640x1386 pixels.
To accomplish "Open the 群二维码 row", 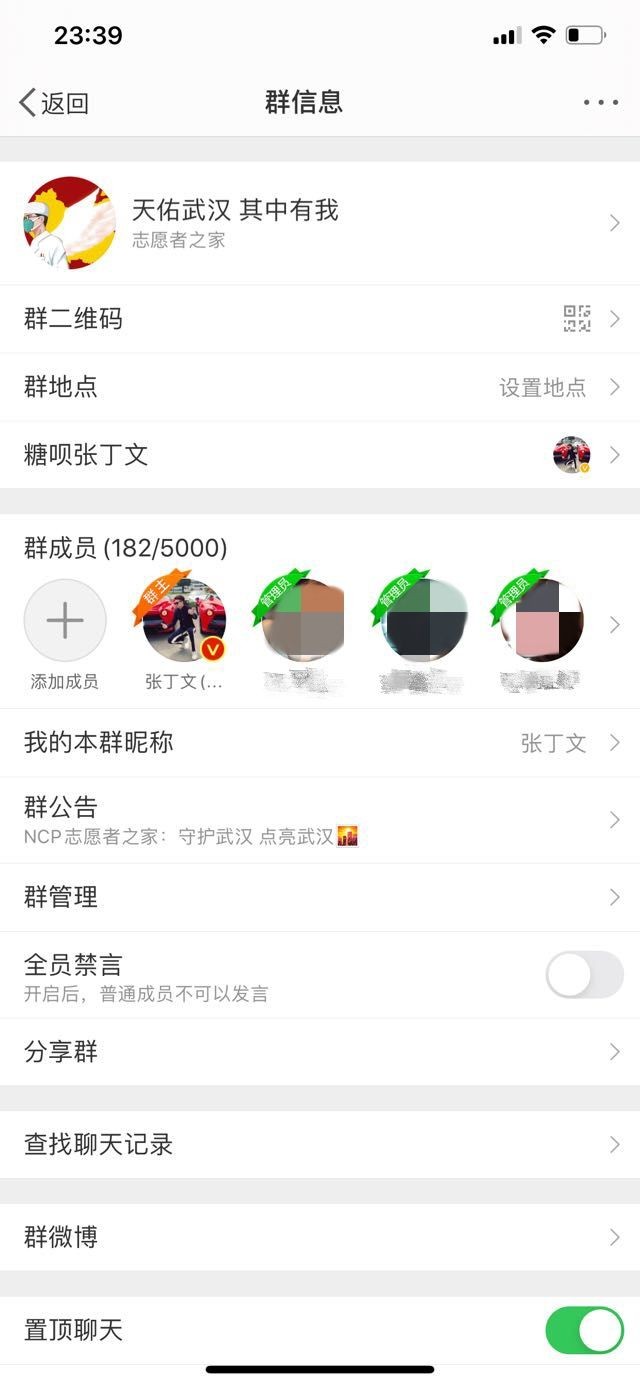I will click(320, 319).
